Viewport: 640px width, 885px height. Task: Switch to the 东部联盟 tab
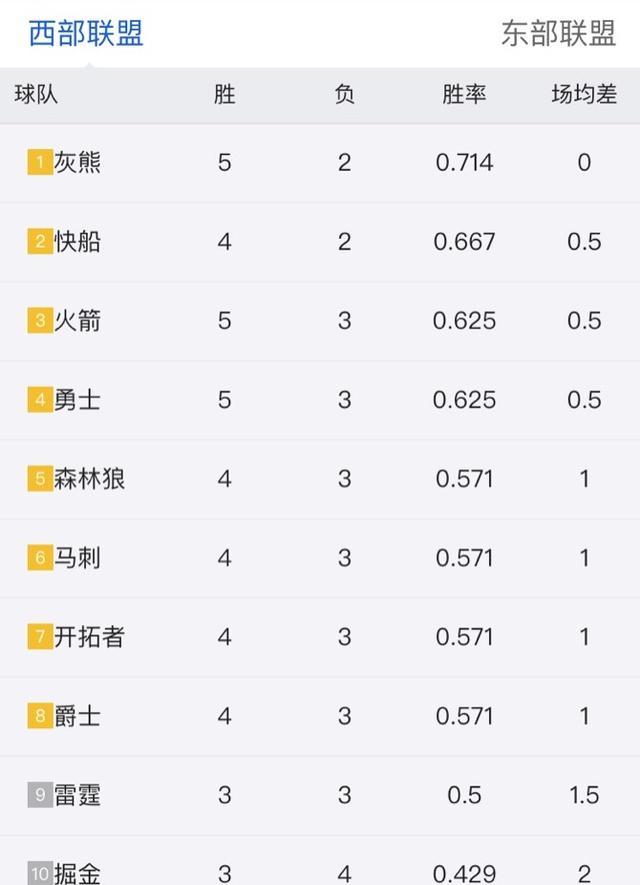558,34
